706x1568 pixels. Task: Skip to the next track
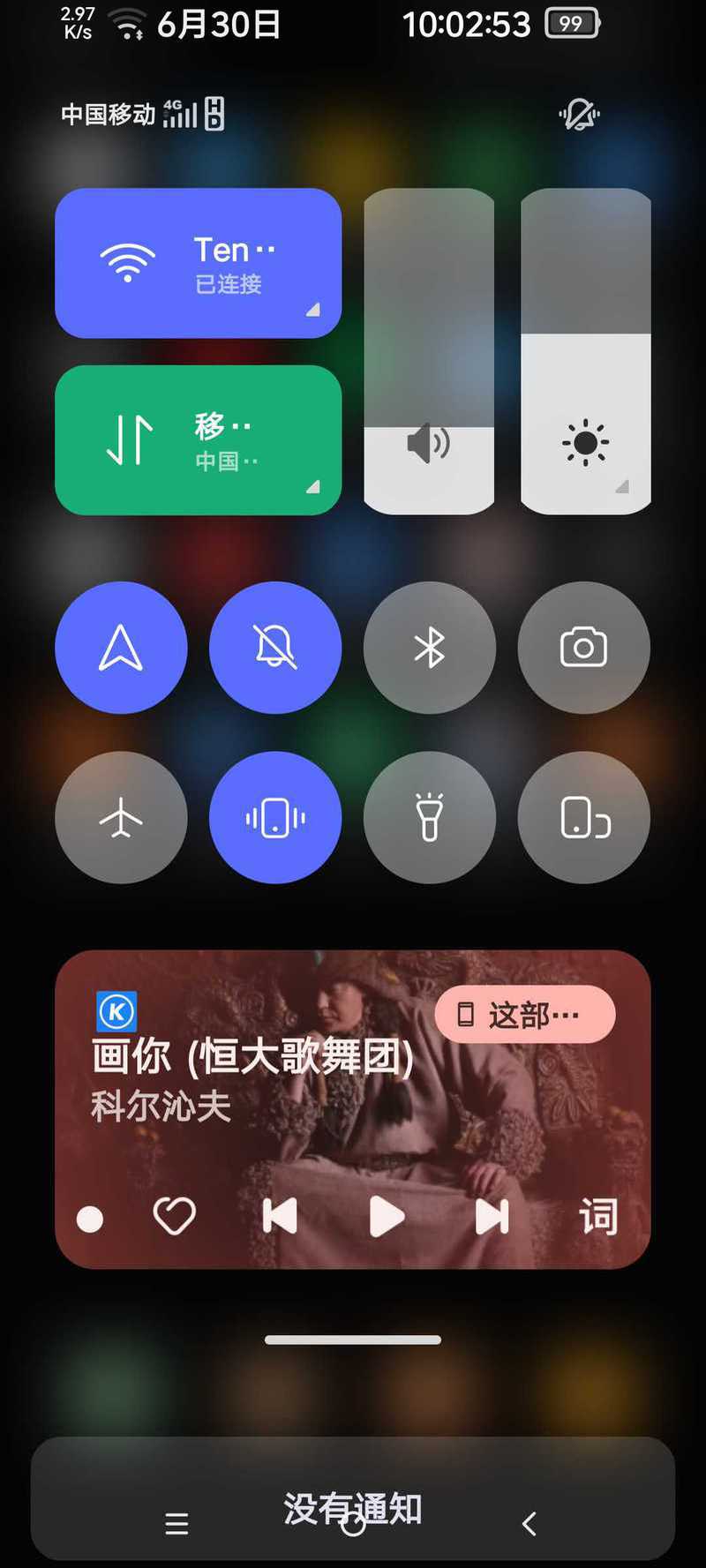point(492,1217)
